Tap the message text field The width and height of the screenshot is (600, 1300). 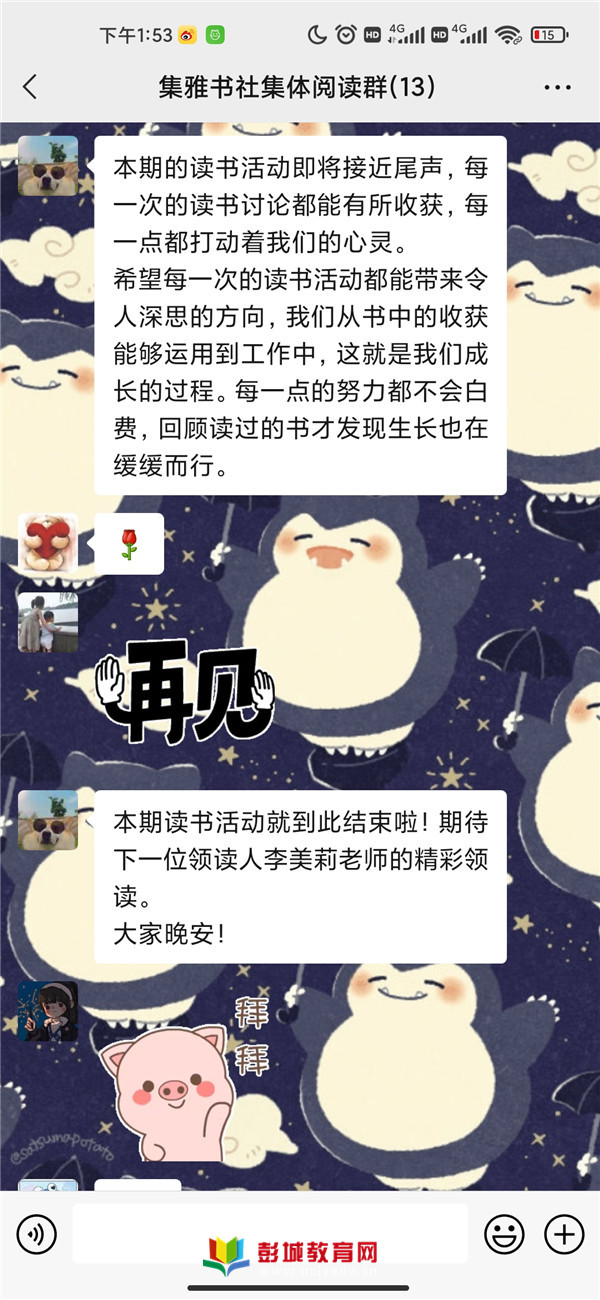click(270, 1234)
